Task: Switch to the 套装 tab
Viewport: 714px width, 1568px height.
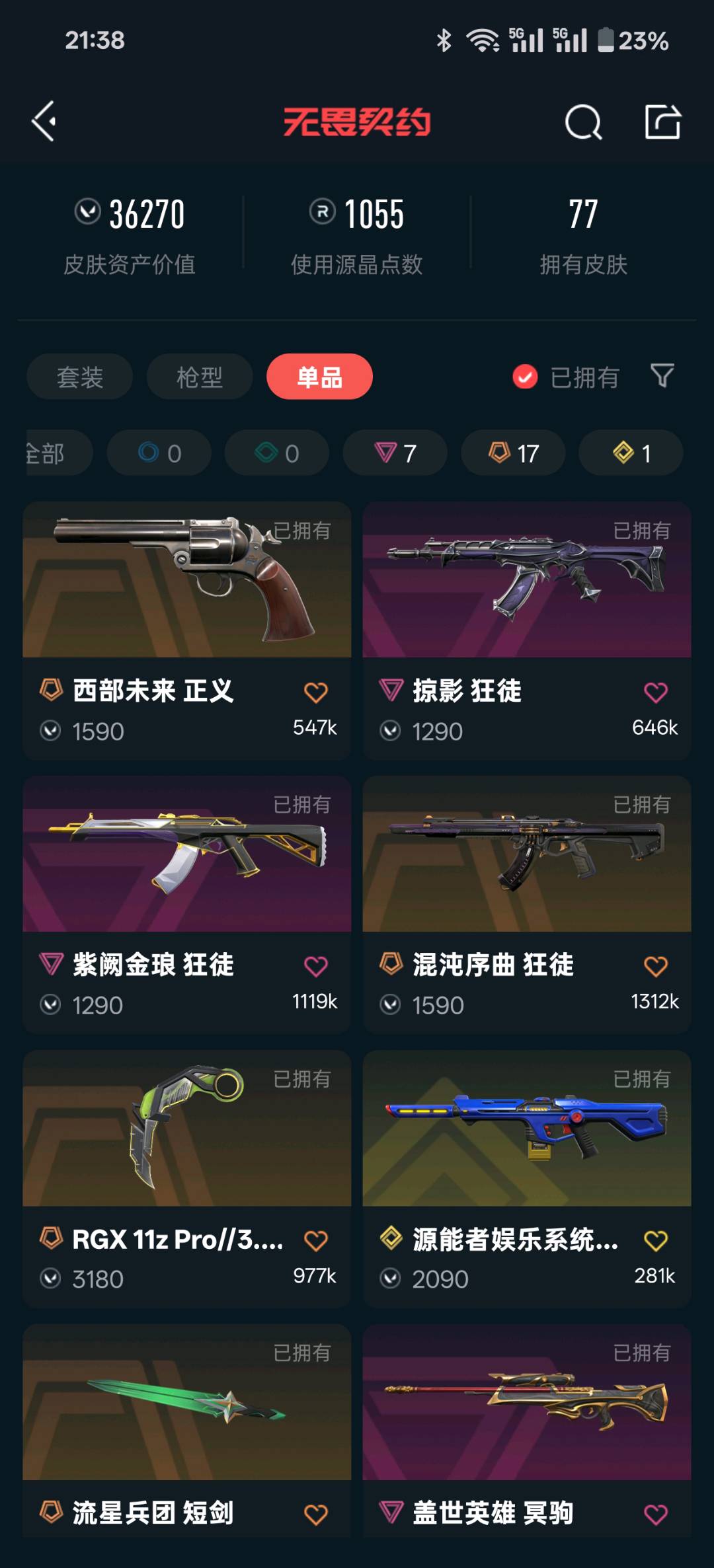Action: (x=79, y=377)
